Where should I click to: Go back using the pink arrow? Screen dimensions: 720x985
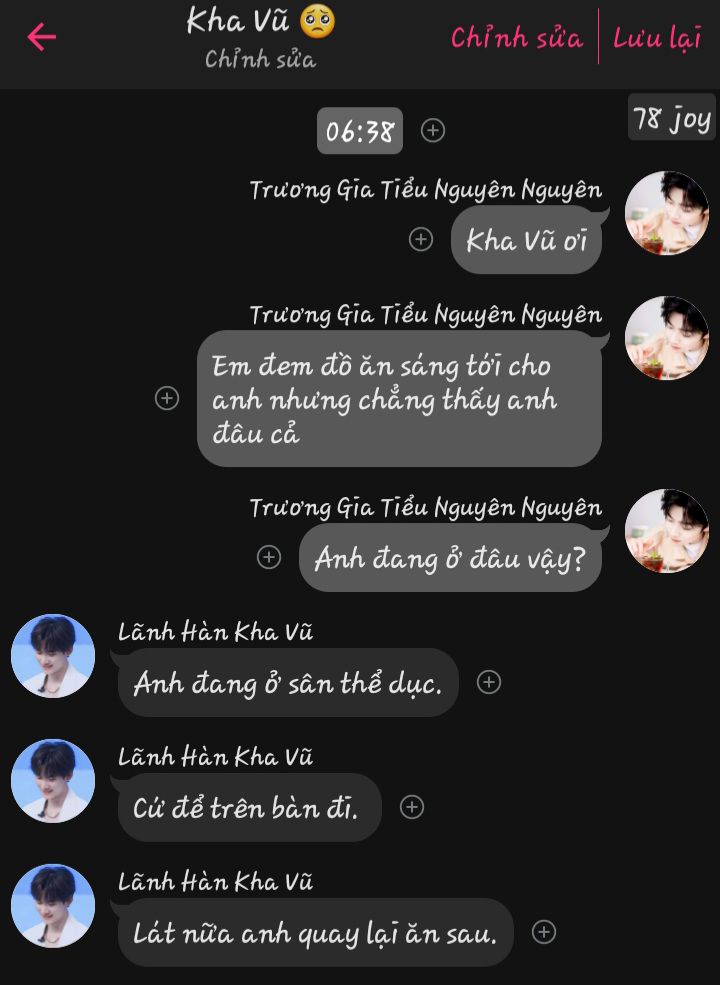42,37
